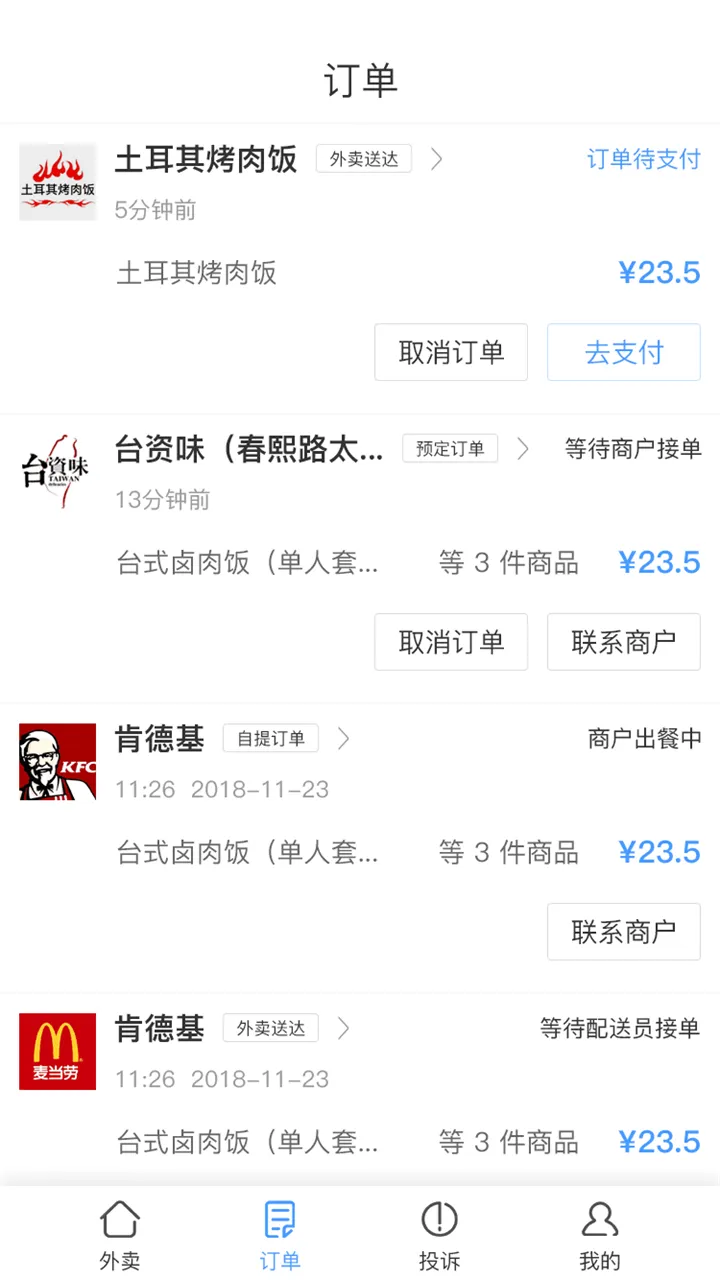Tap the KFC restaurant logo
This screenshot has width=720, height=1280.
(x=57, y=762)
